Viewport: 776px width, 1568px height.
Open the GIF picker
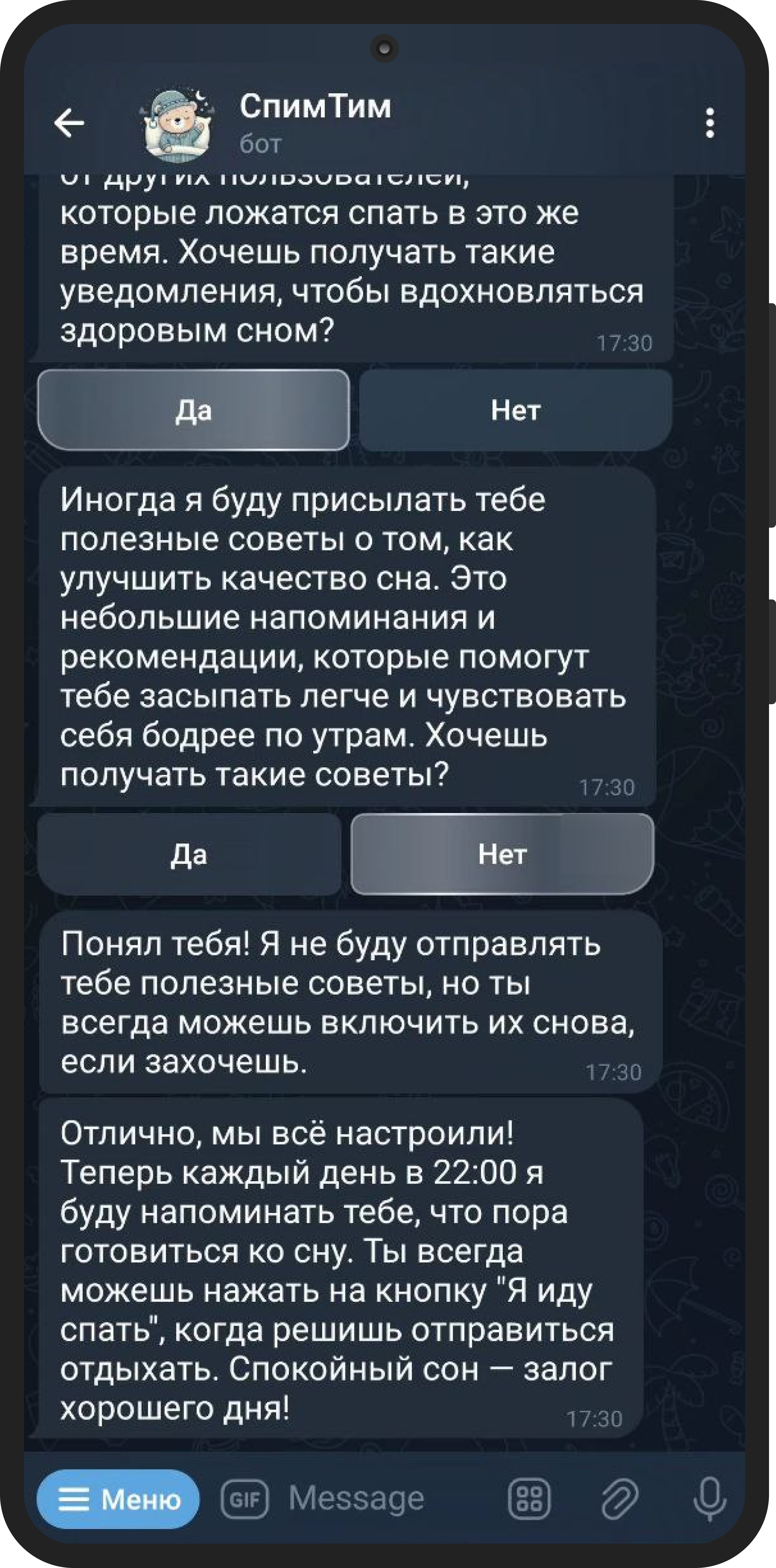coord(245,1499)
